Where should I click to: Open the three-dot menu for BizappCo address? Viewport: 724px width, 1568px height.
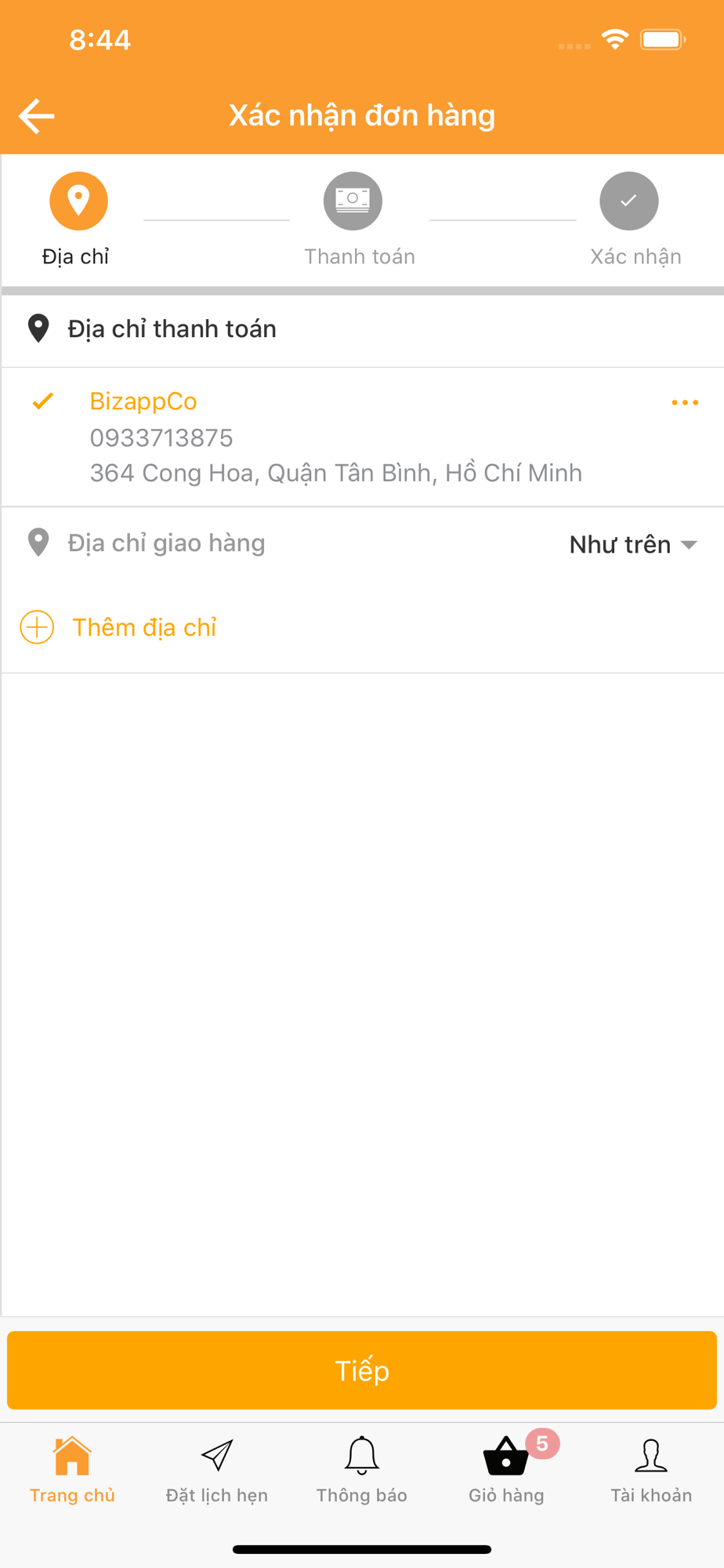685,402
